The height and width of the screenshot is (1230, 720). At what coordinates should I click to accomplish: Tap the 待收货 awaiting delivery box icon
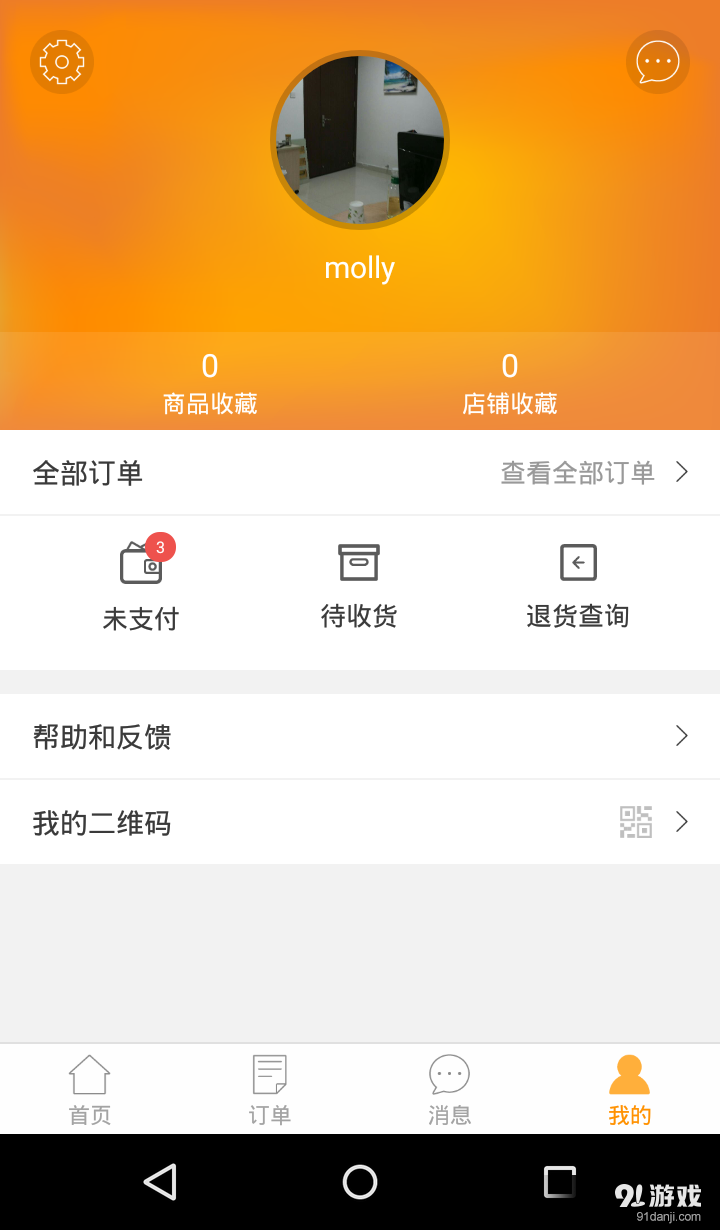point(359,561)
